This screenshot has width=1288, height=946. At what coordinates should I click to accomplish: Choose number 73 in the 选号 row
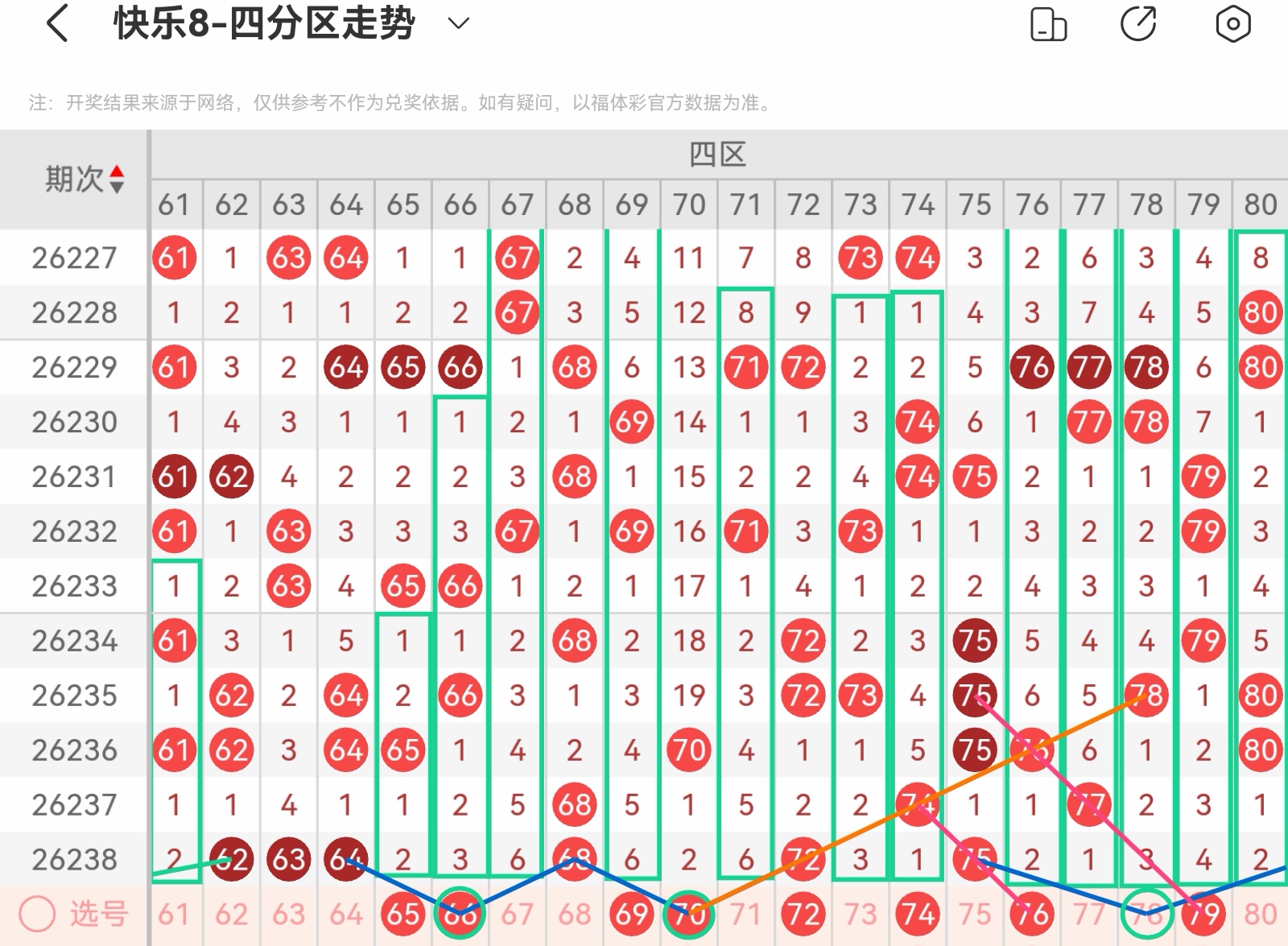tap(860, 915)
